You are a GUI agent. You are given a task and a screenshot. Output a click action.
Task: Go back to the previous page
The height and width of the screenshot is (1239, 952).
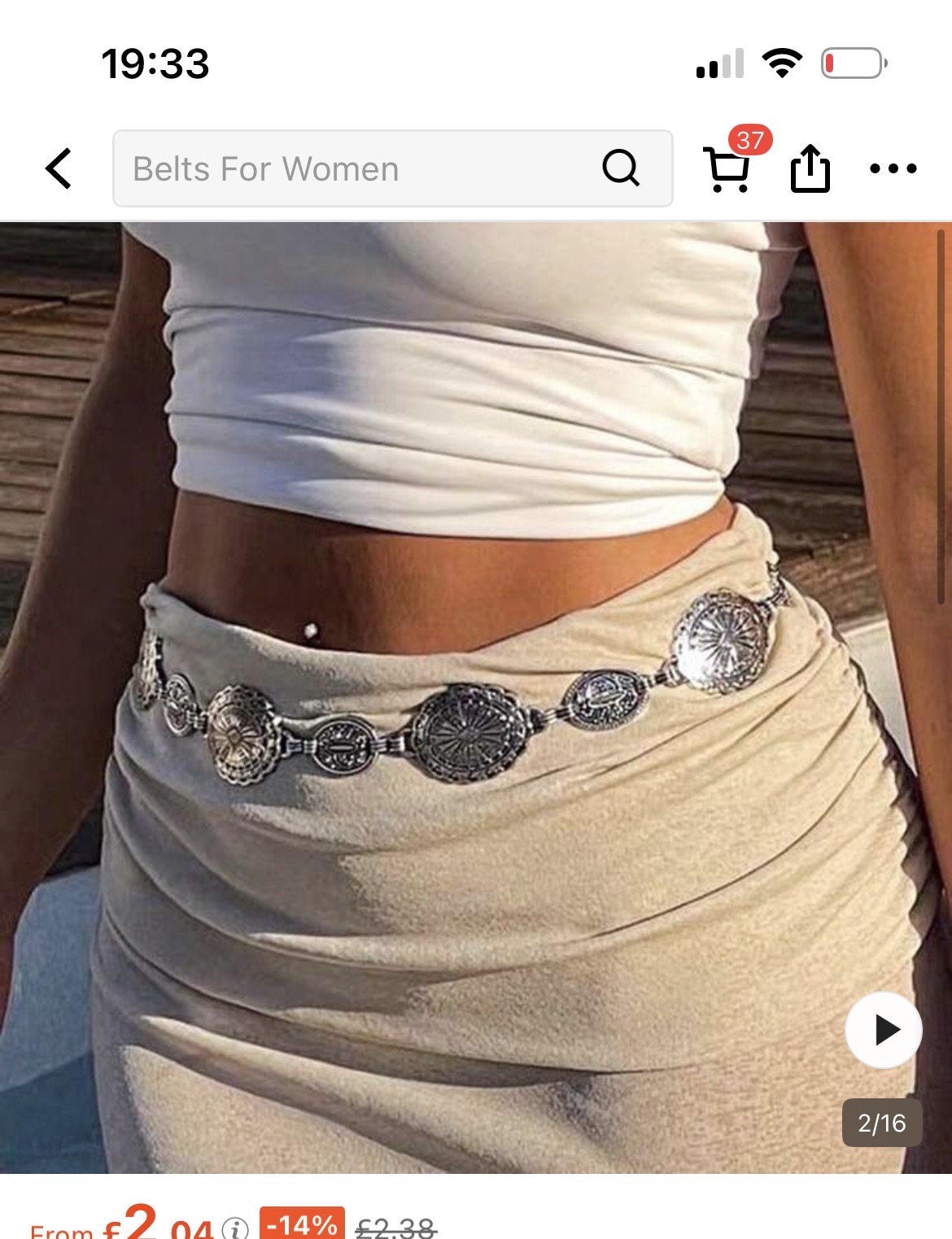click(x=59, y=168)
